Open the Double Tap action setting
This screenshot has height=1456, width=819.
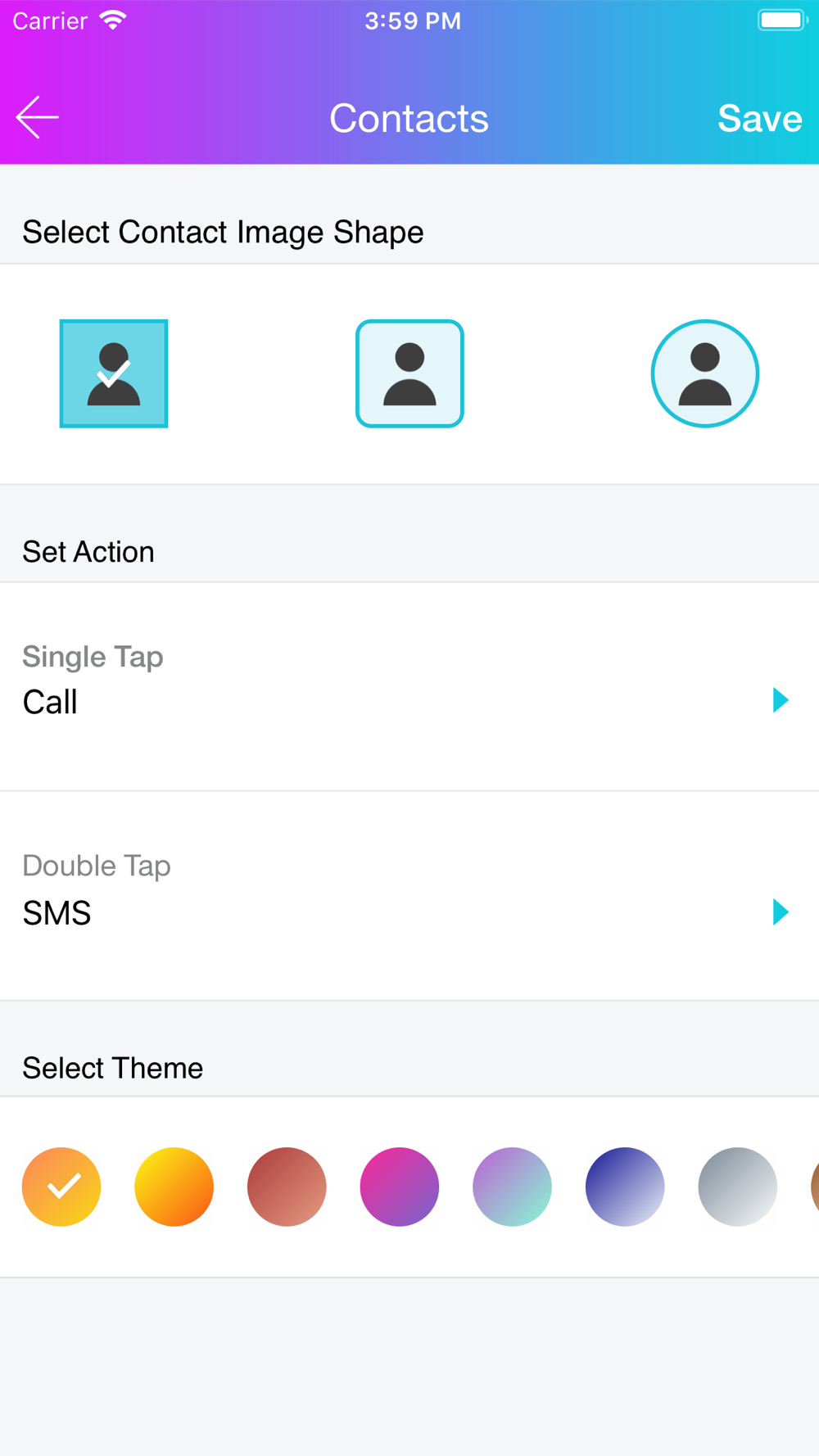pos(409,895)
